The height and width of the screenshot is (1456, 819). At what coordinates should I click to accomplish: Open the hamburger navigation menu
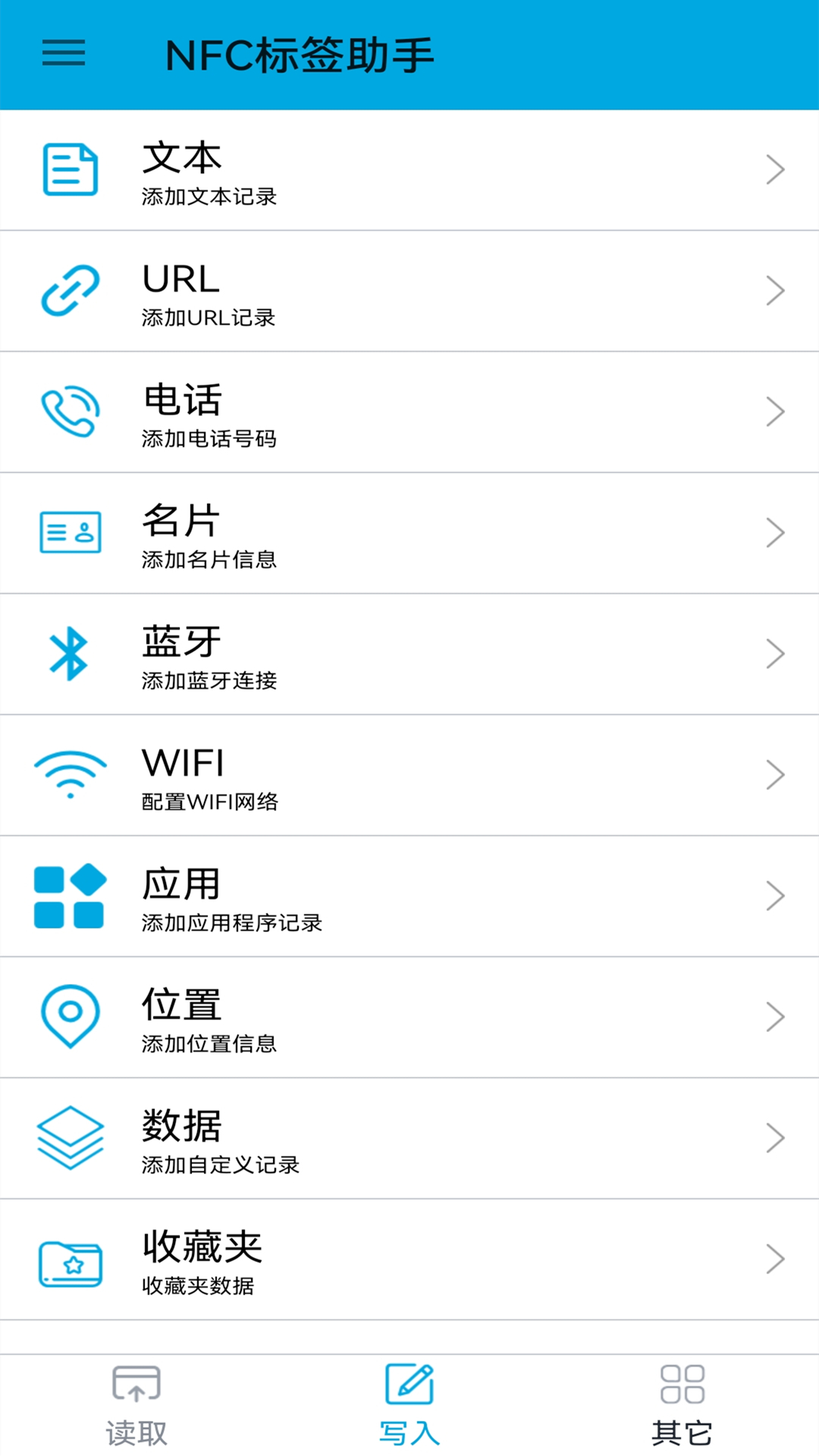pos(63,54)
